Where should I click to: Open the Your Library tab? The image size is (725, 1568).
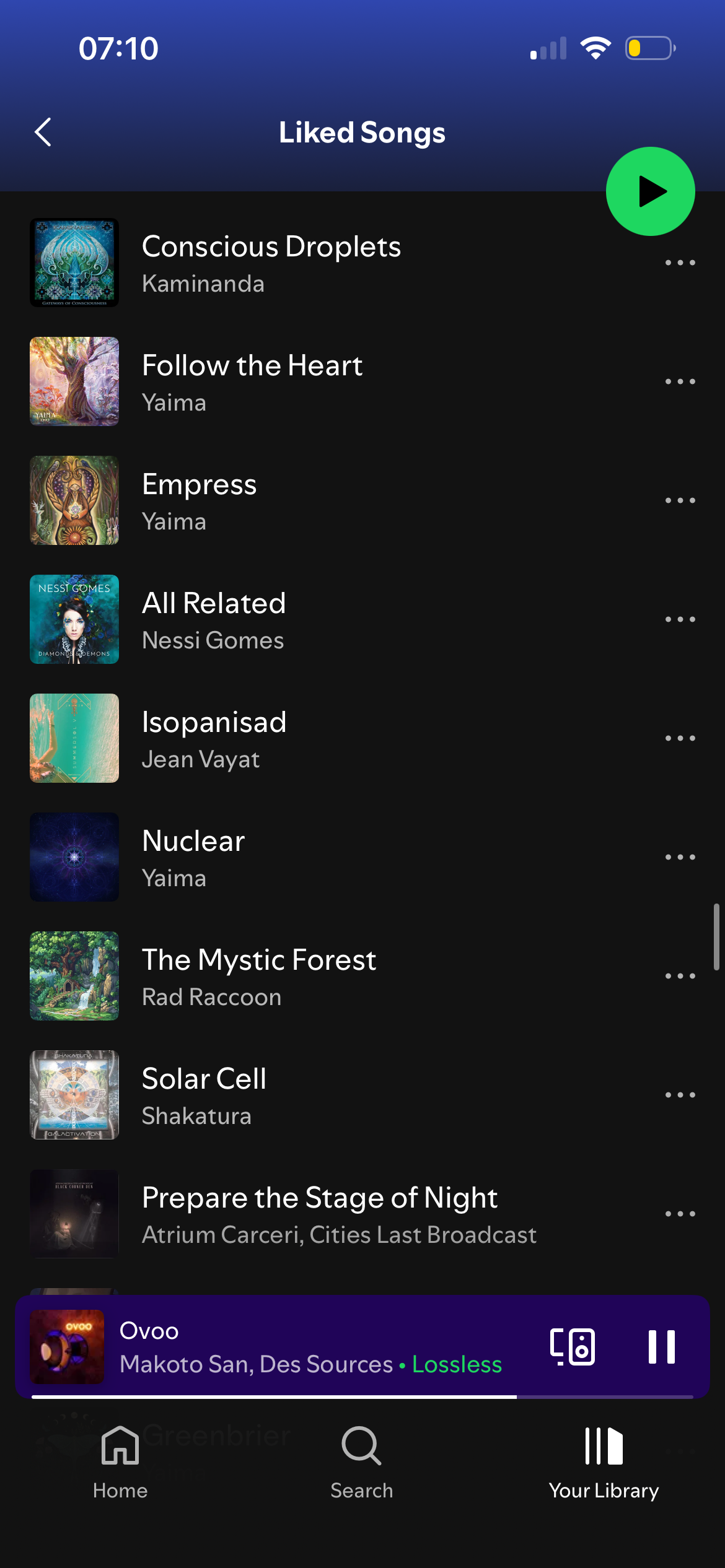pyautogui.click(x=604, y=1461)
